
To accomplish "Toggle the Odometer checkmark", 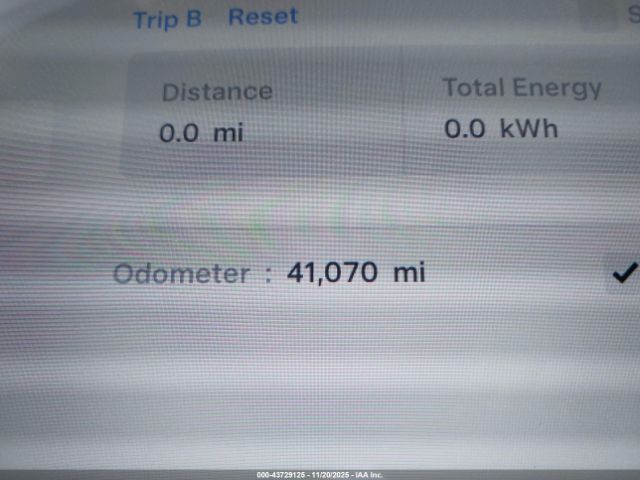I will [624, 272].
